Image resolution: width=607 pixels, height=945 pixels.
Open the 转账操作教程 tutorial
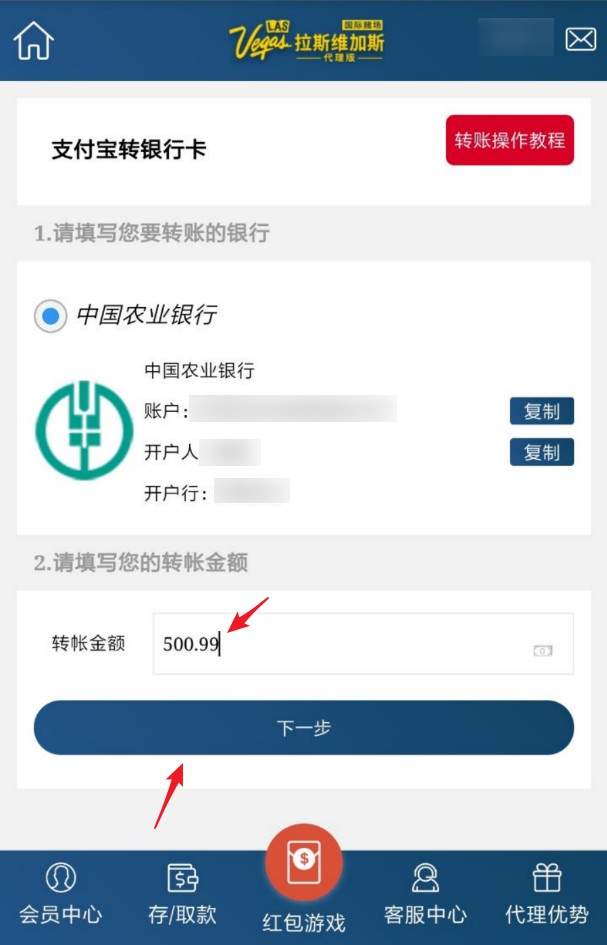[510, 141]
